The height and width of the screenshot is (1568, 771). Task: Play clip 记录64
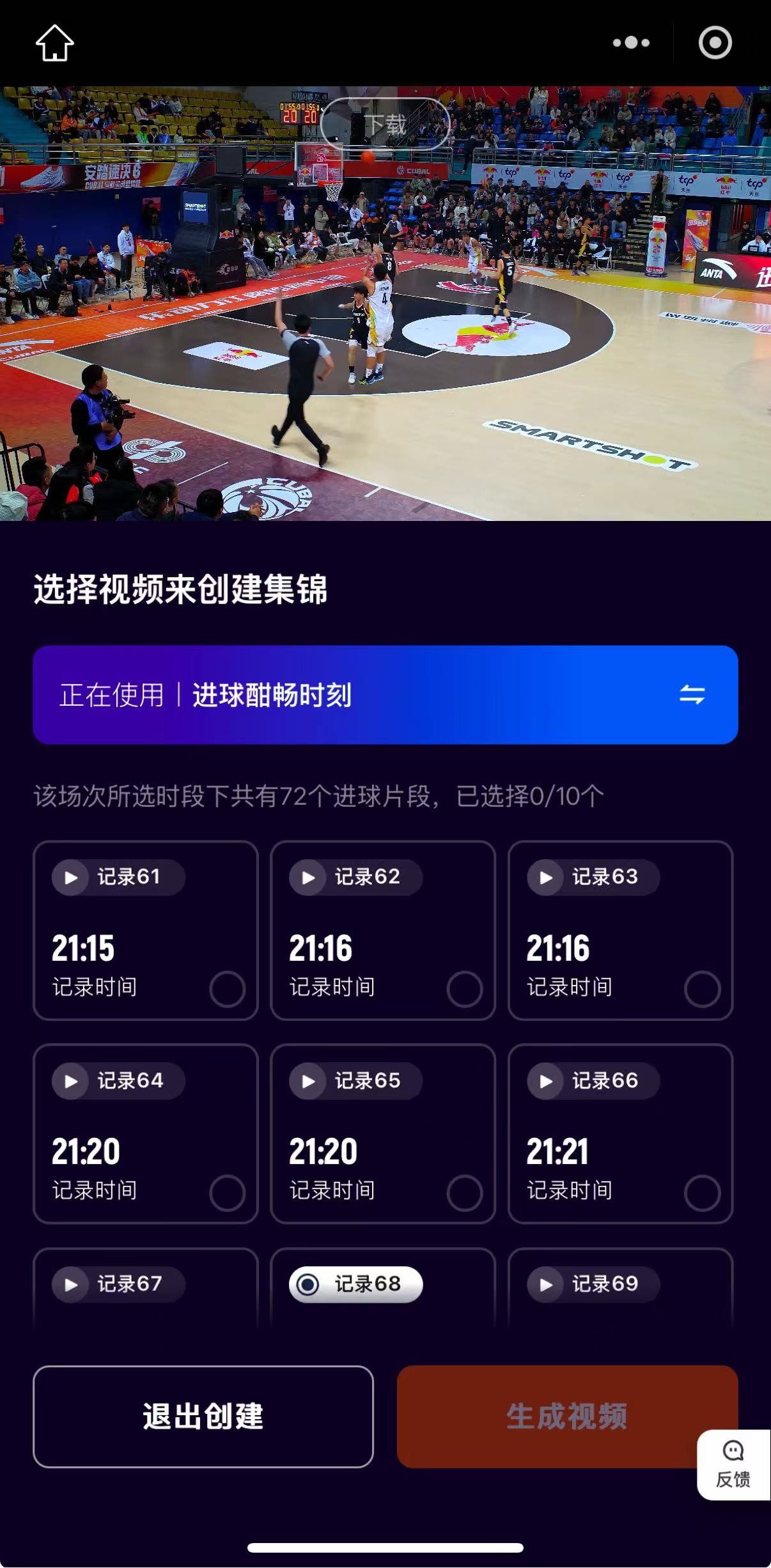[x=71, y=1081]
